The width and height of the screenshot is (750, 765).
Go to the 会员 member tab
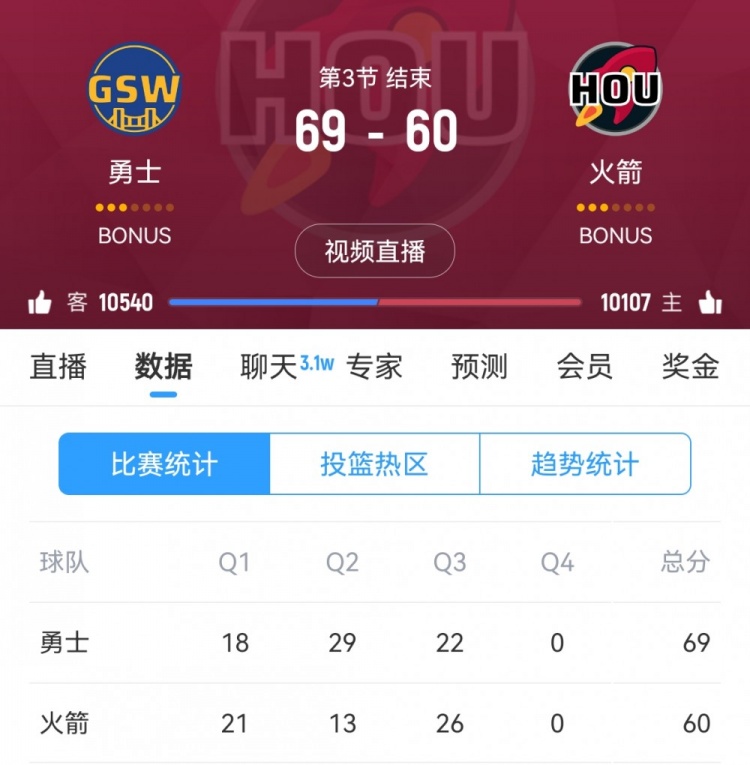point(585,367)
